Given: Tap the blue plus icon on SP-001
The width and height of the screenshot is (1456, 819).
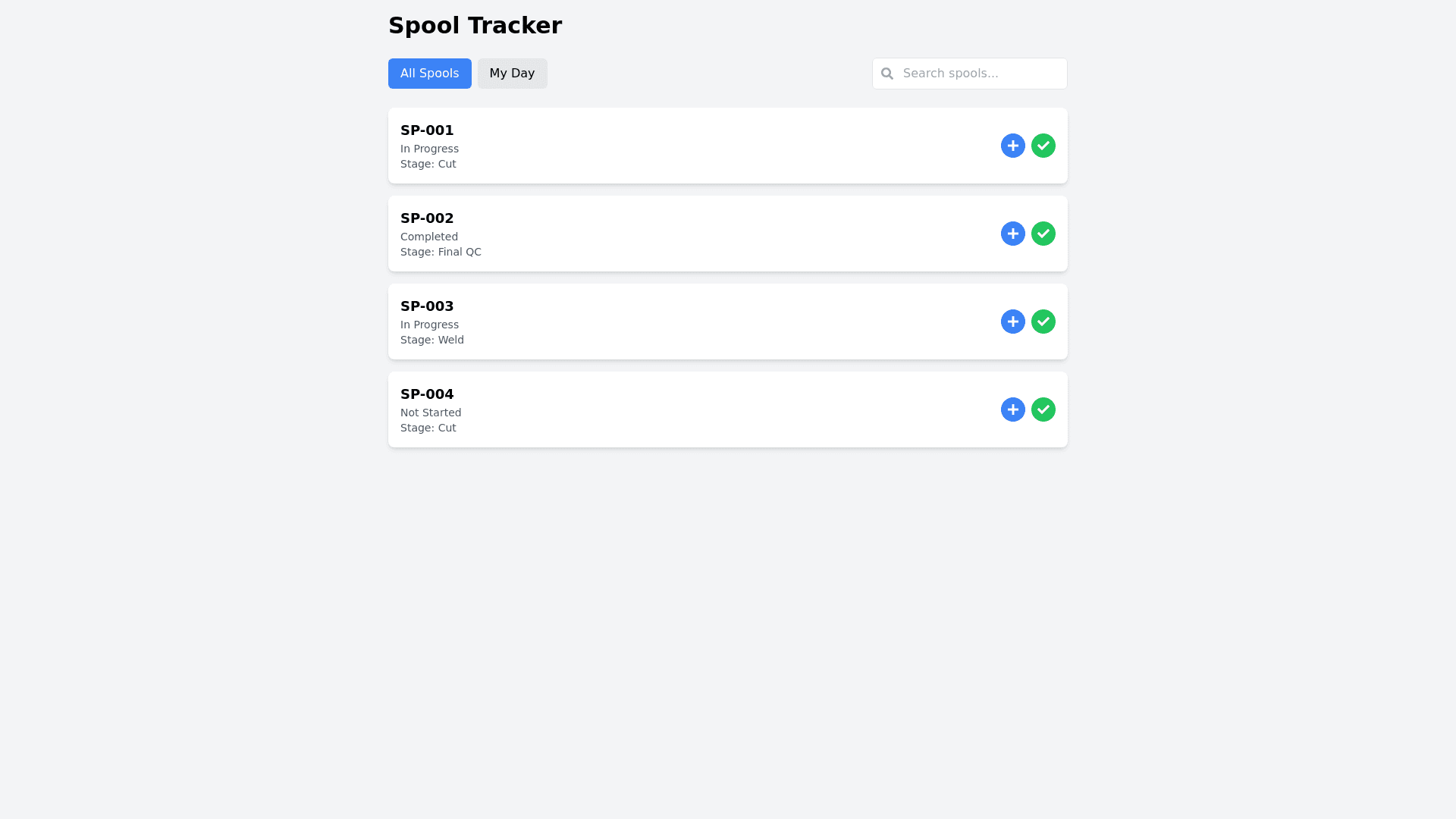Looking at the screenshot, I should (1012, 146).
